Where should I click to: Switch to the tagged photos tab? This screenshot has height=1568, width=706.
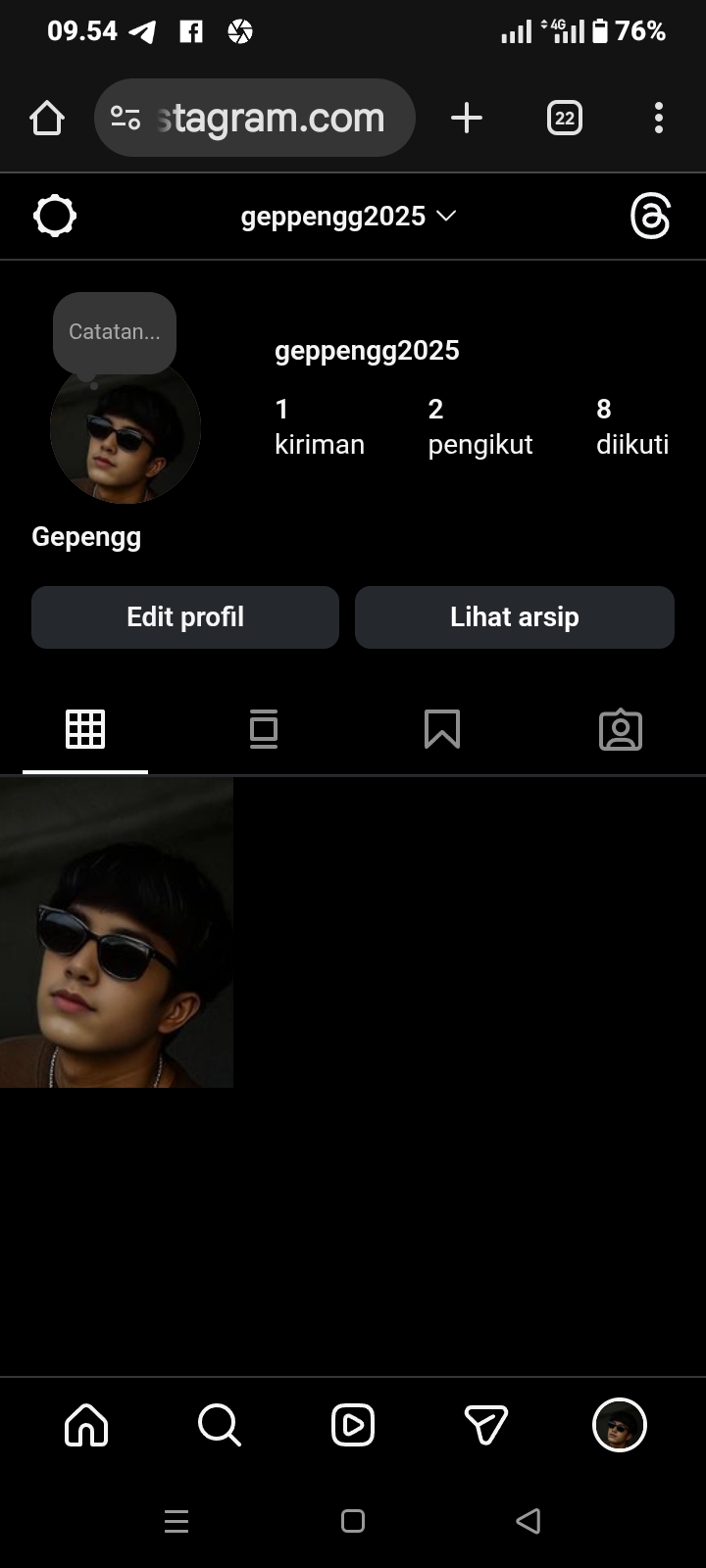coord(621,730)
